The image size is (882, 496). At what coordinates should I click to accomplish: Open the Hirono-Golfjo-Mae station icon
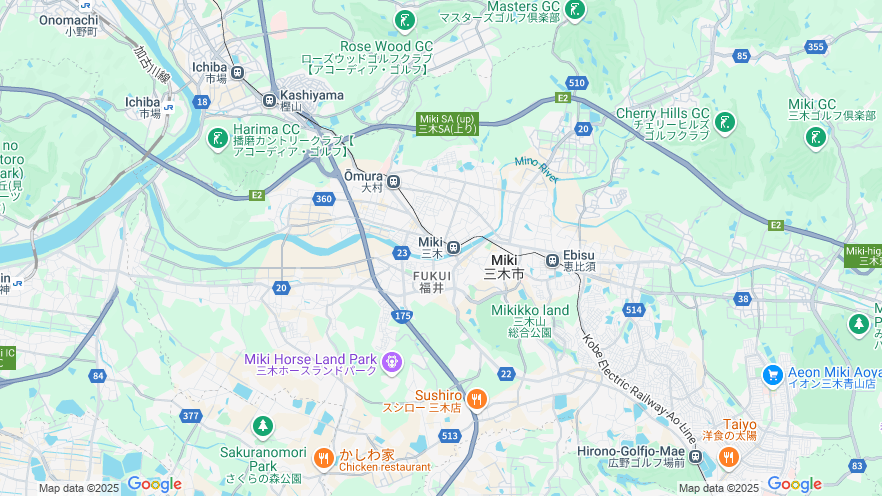tap(696, 457)
